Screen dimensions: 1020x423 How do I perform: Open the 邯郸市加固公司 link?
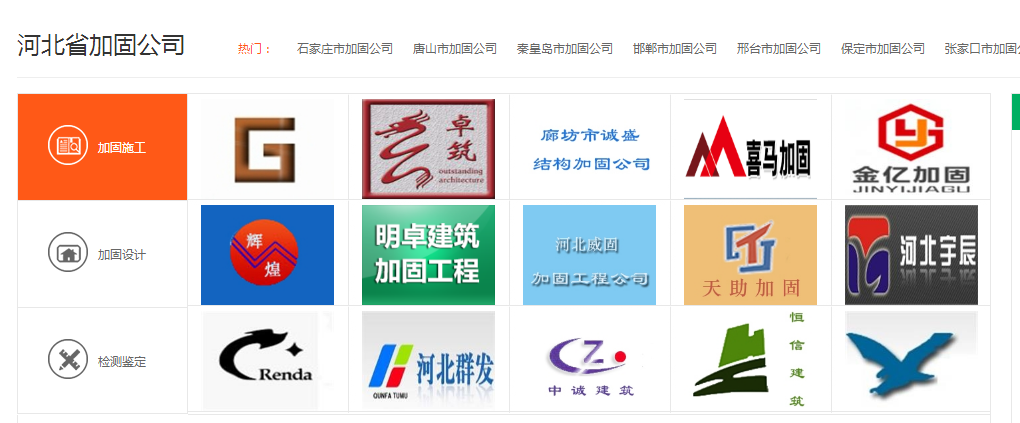pos(675,48)
